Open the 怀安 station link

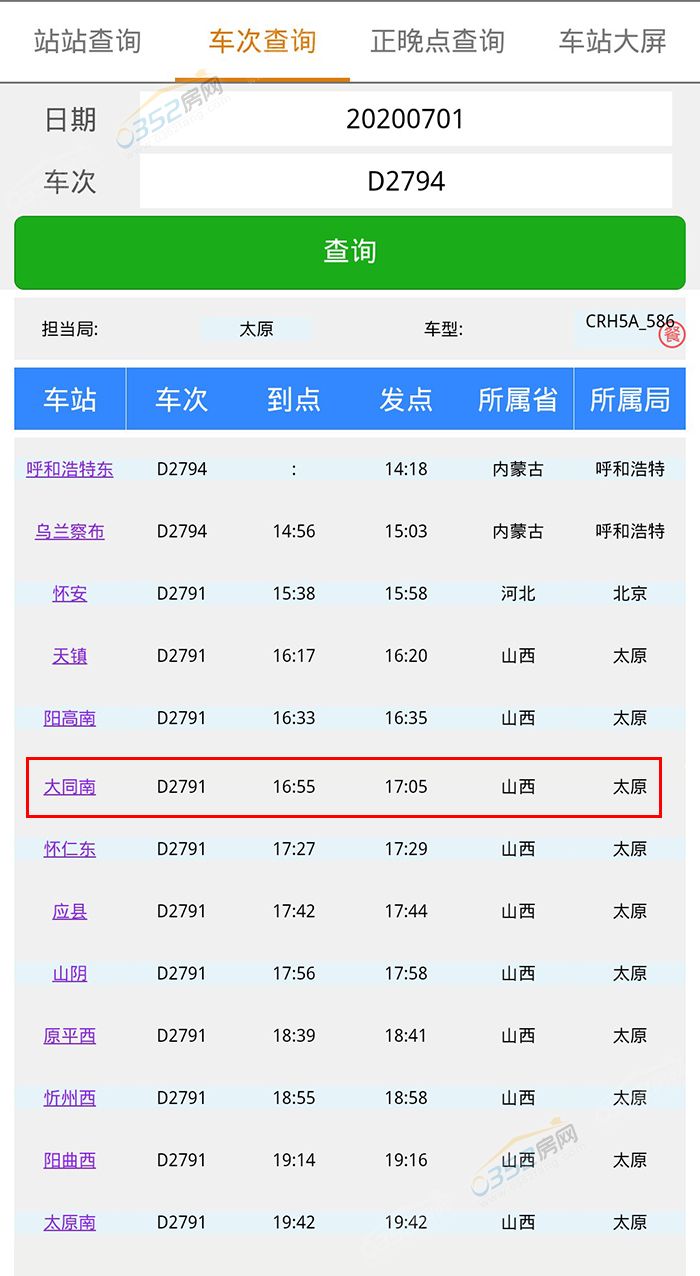(x=70, y=593)
